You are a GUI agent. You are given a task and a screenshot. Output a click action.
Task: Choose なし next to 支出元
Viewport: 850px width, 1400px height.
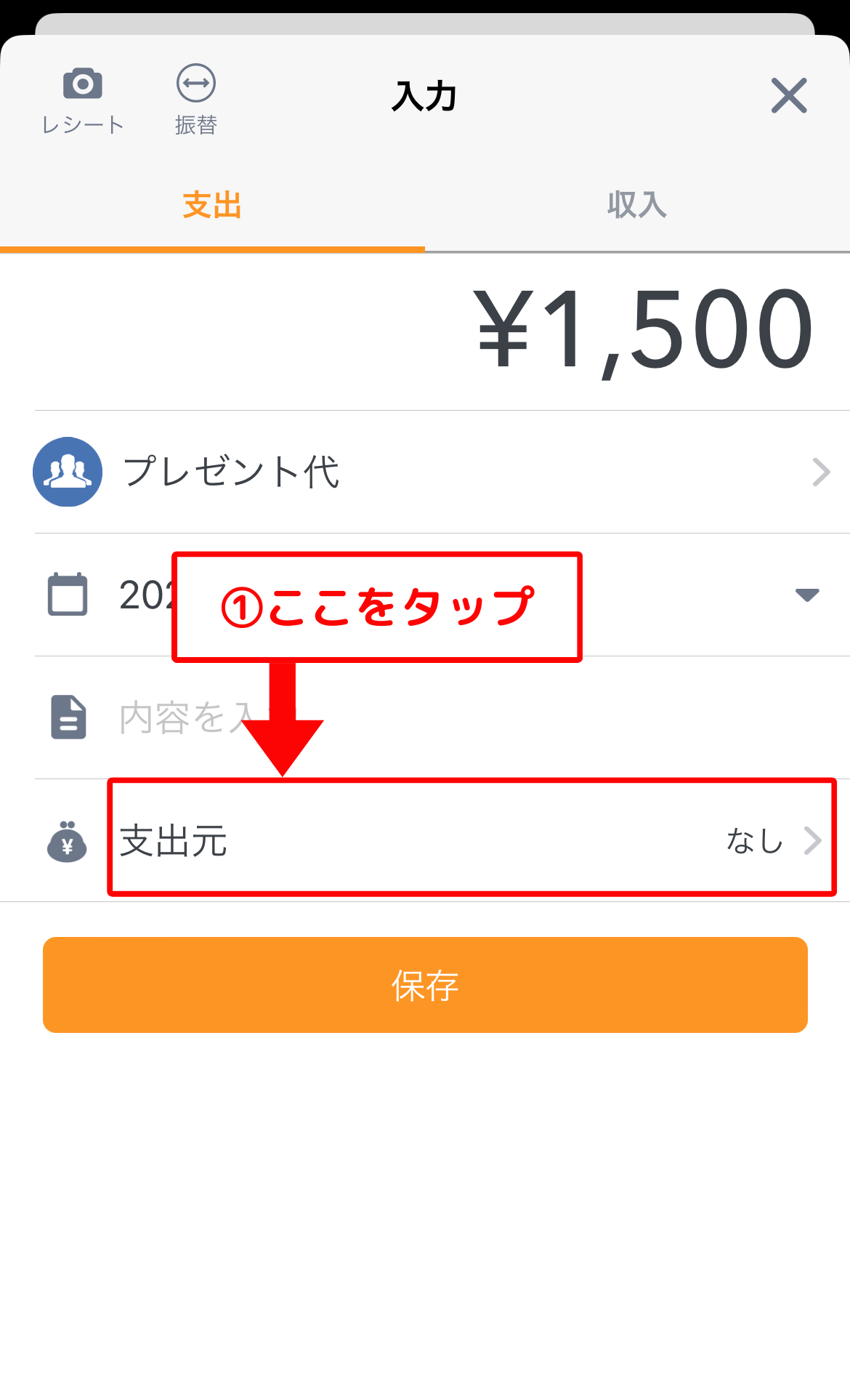[753, 841]
